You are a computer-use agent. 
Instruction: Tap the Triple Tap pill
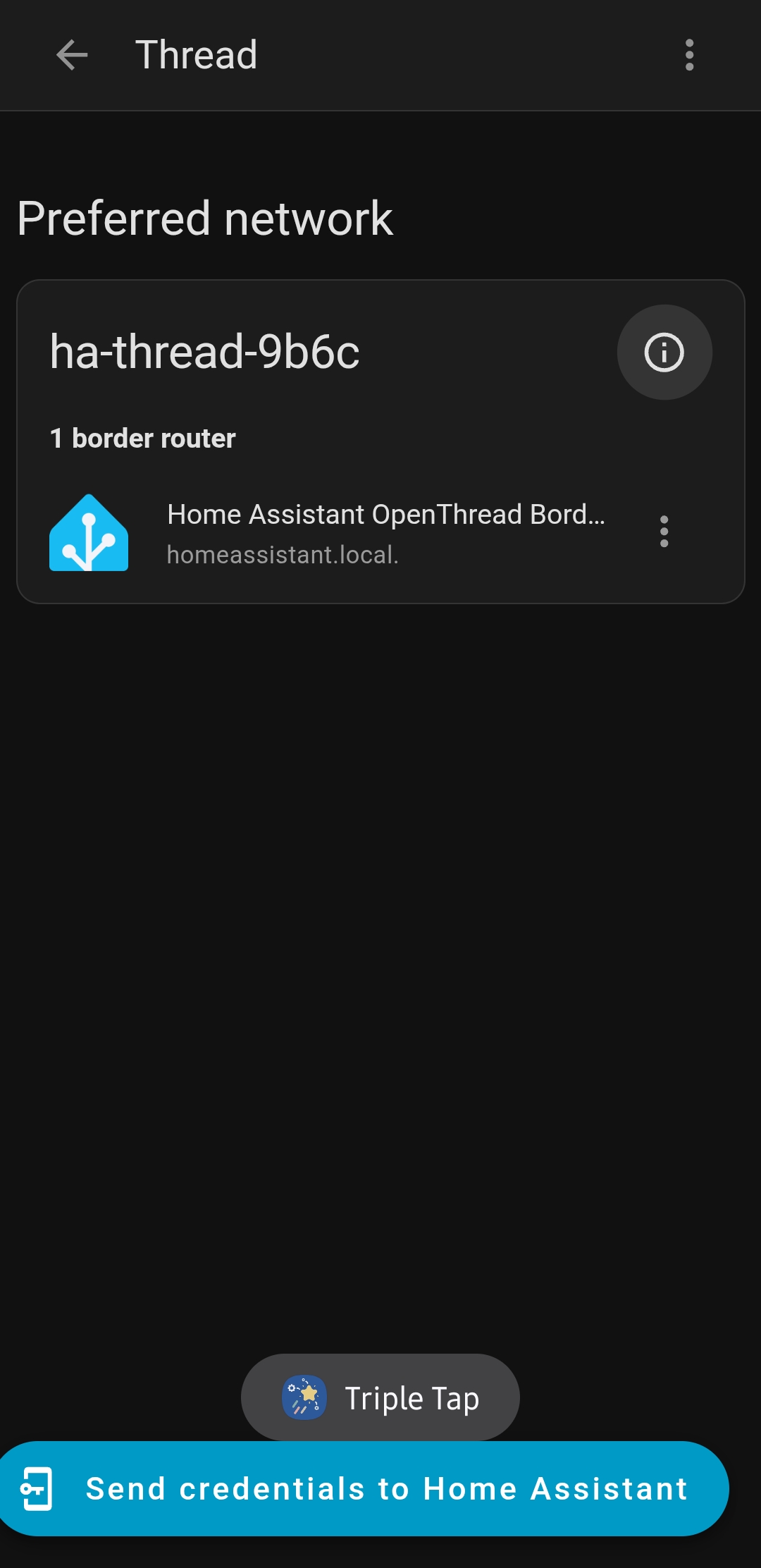[380, 1397]
